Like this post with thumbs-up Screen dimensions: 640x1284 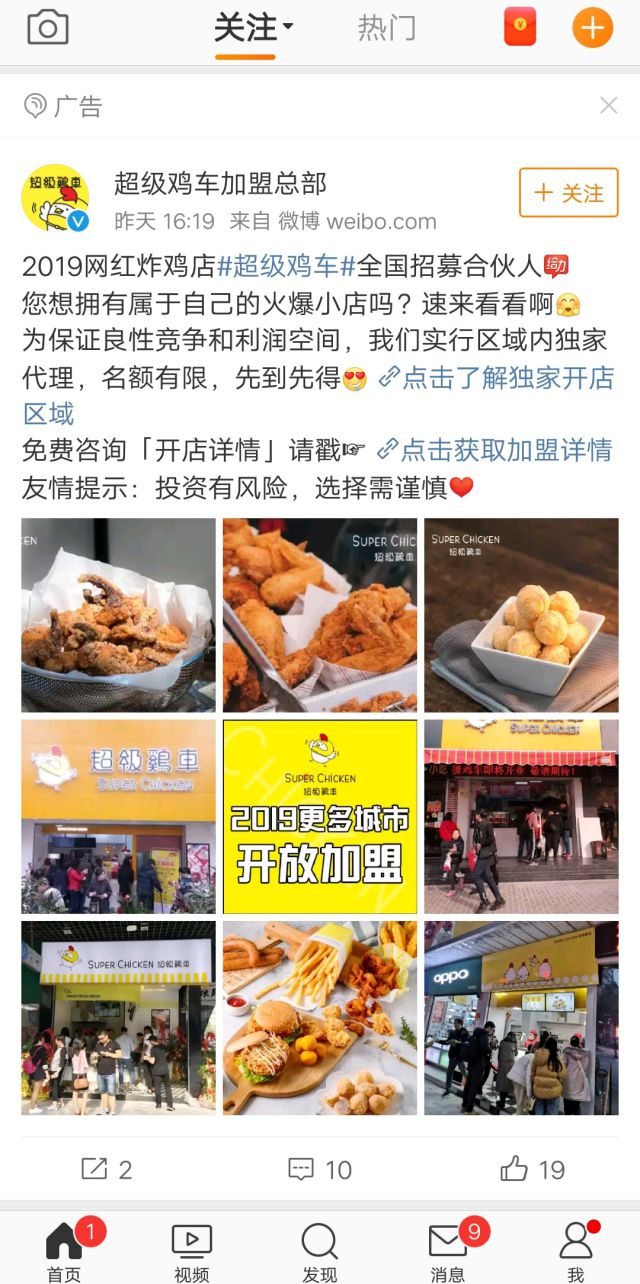coord(533,1169)
